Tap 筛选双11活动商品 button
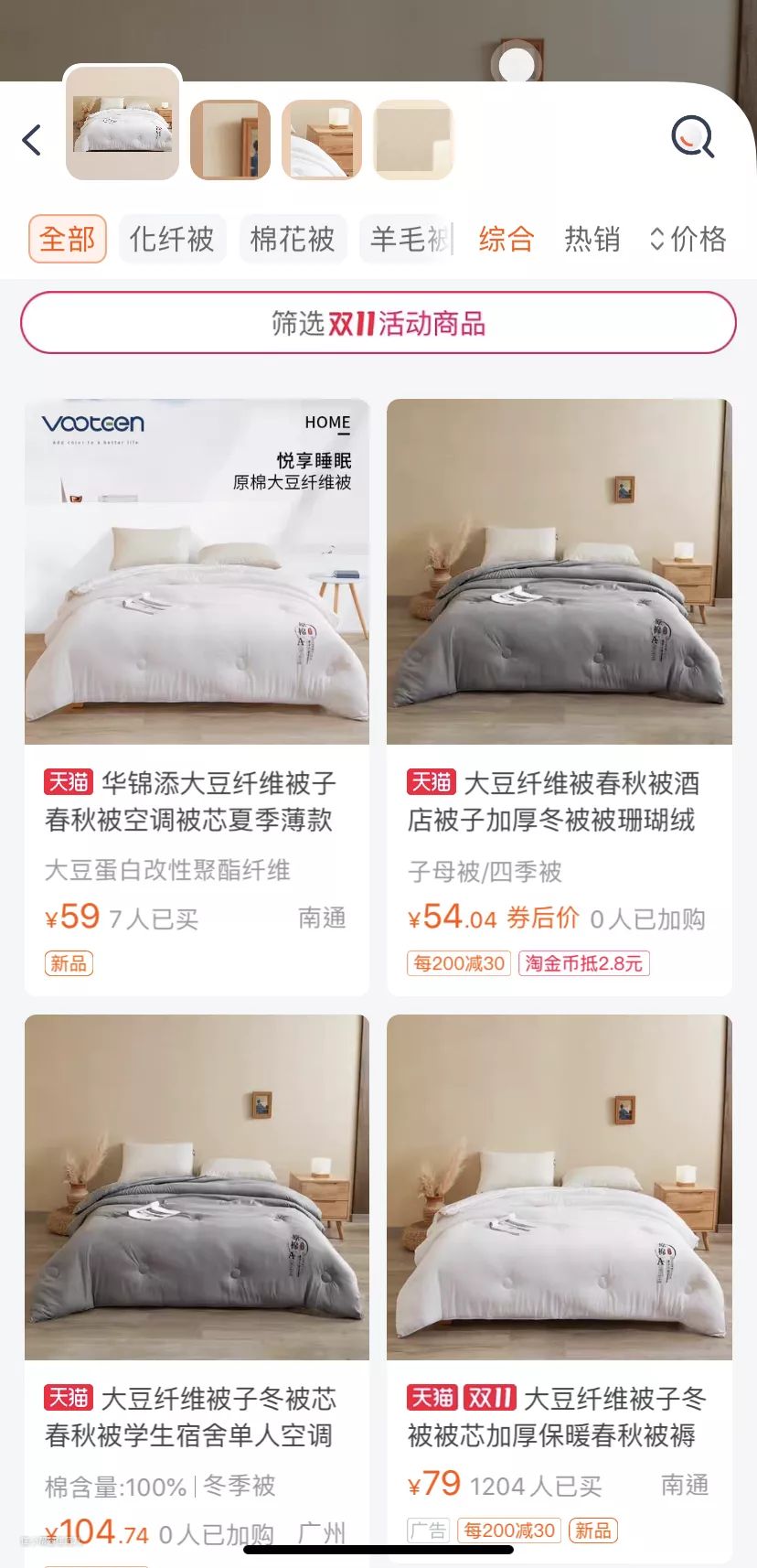Image resolution: width=757 pixels, height=1568 pixels. coord(378,323)
